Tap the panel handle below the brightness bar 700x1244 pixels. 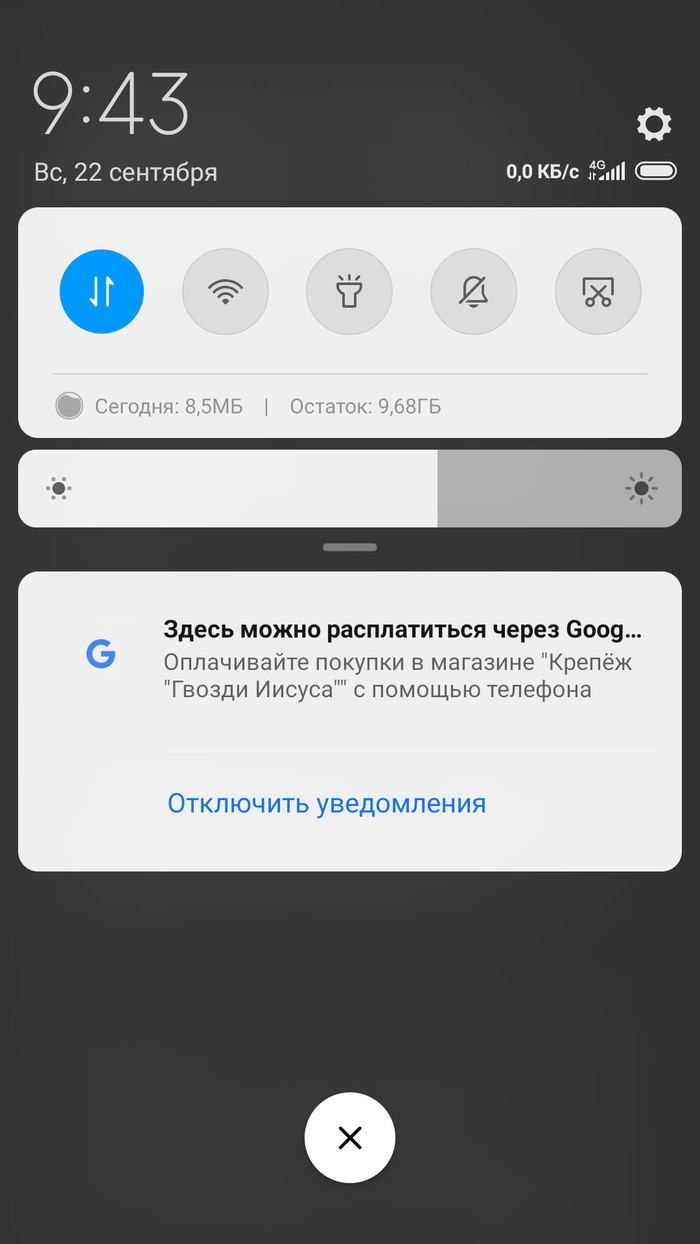click(350, 547)
